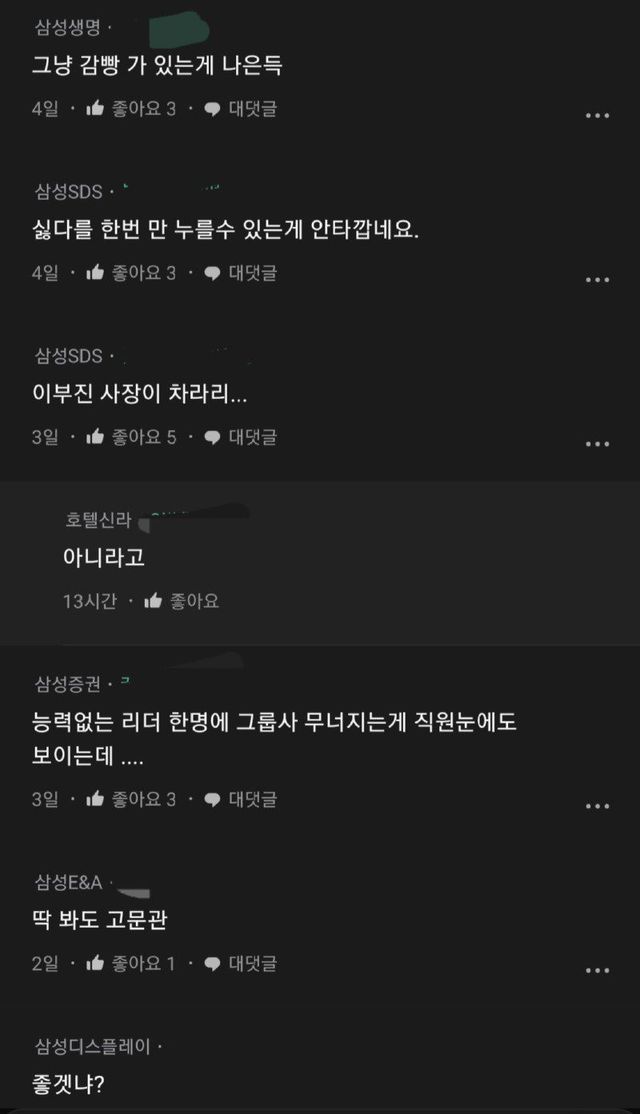Open more options for the '이부진 사장이 차라리' comment

pyautogui.click(x=597, y=443)
